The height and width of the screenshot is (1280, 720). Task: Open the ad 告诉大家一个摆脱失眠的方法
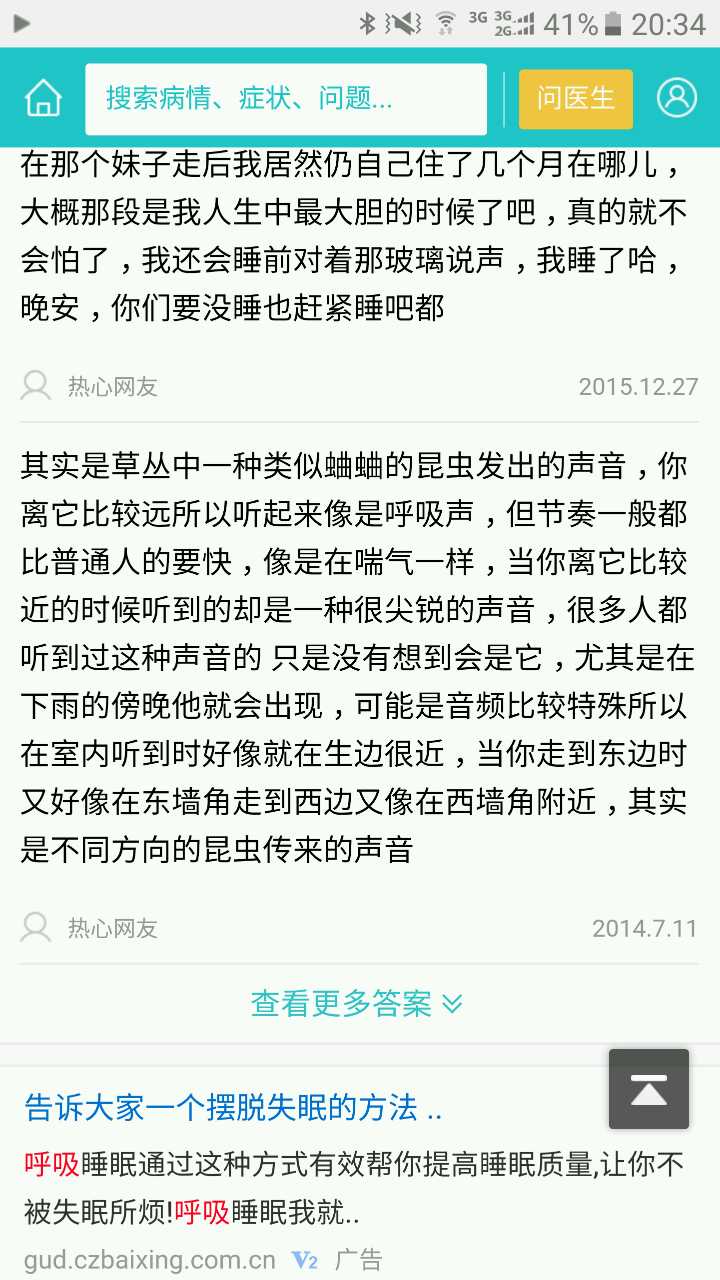click(x=233, y=1107)
